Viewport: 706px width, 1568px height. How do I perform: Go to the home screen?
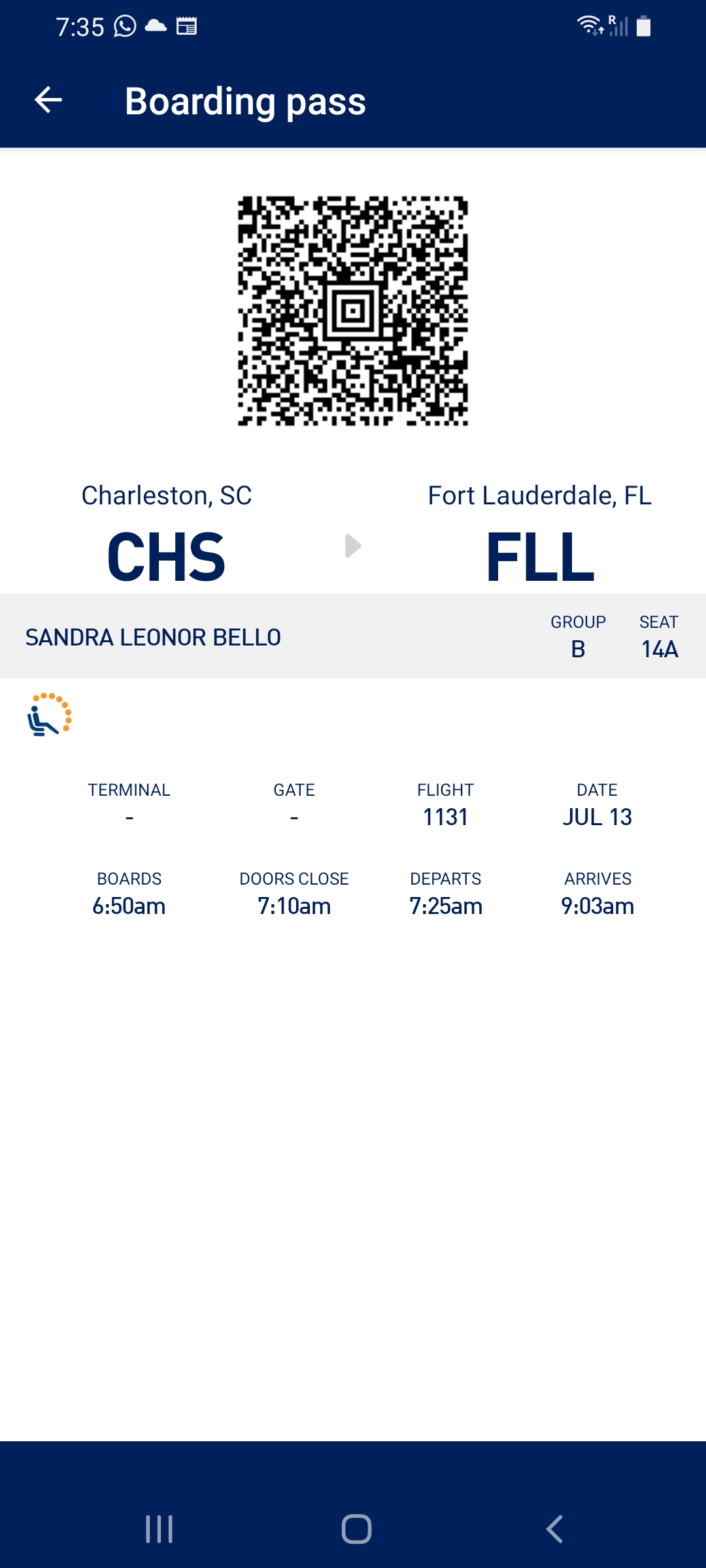pos(356,1529)
